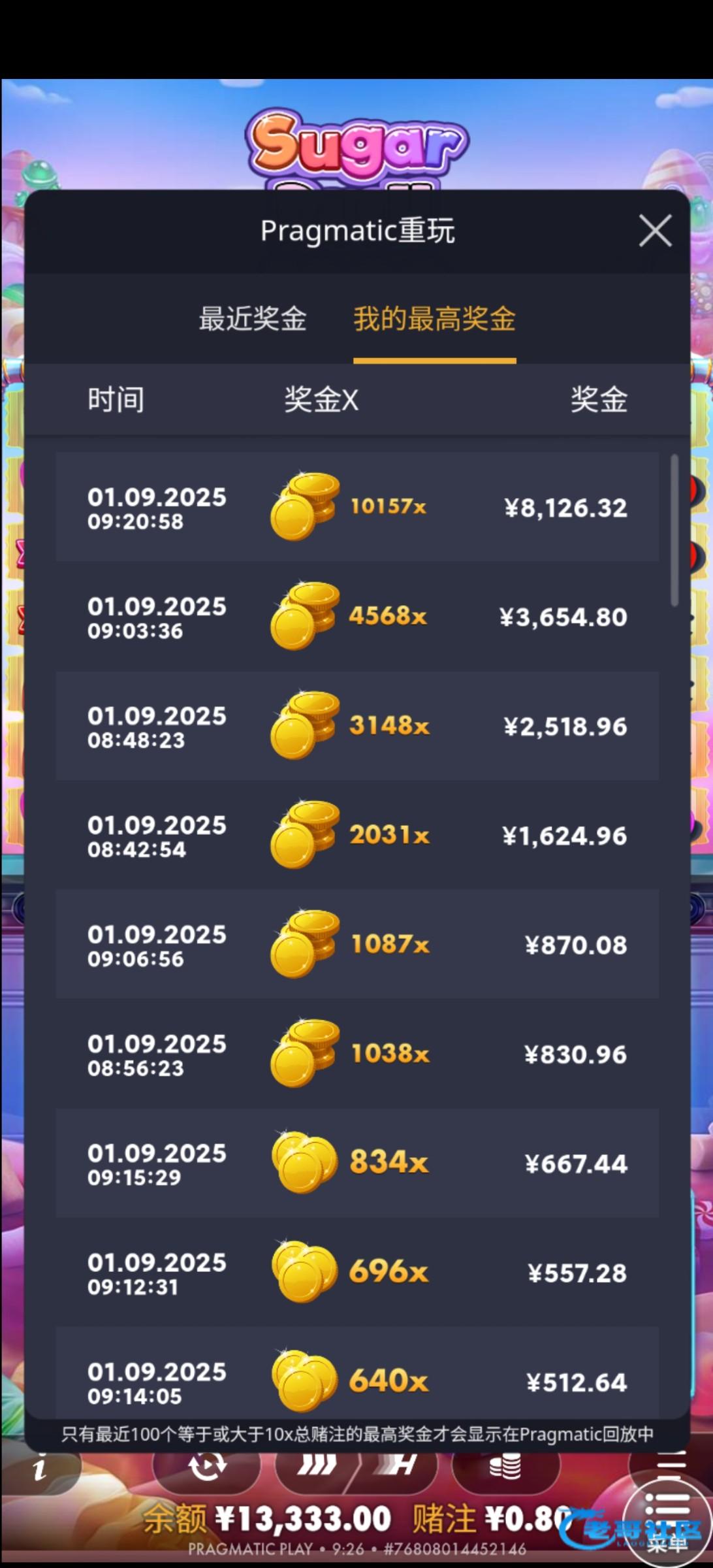713x1568 pixels.
Task: Open the 10157x win replay
Action: (x=357, y=507)
